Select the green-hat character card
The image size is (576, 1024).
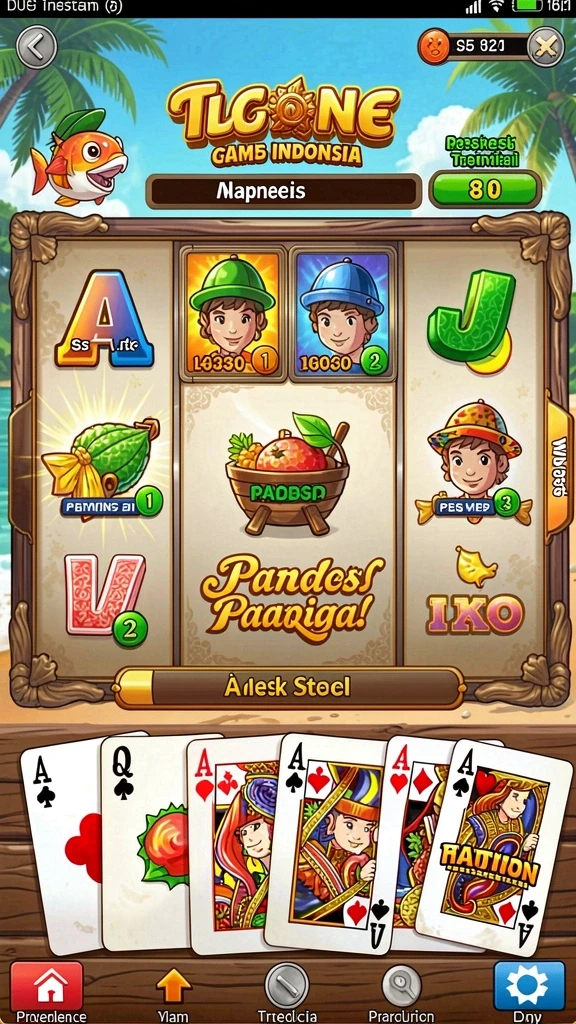[233, 312]
